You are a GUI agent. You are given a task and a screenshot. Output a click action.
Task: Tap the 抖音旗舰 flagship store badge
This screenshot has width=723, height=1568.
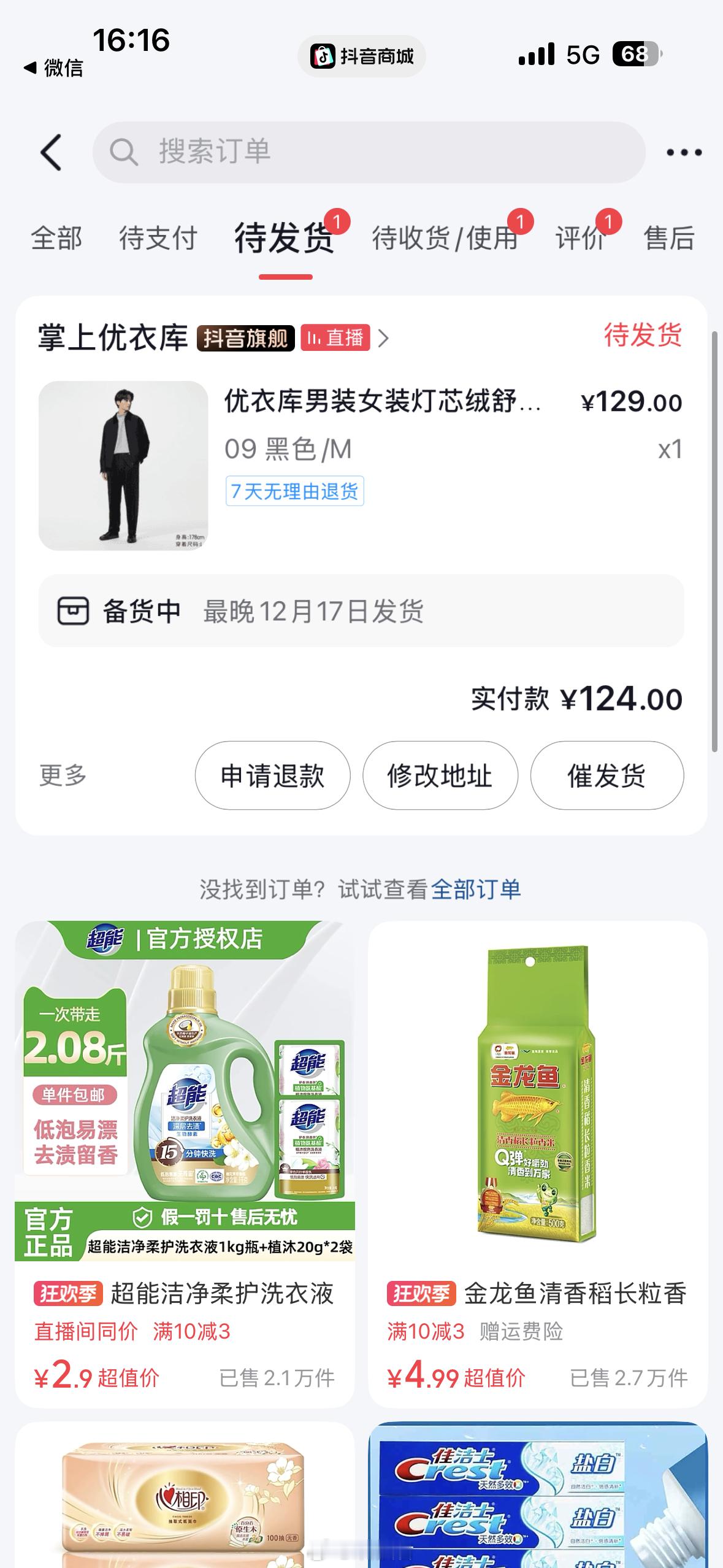click(x=244, y=338)
